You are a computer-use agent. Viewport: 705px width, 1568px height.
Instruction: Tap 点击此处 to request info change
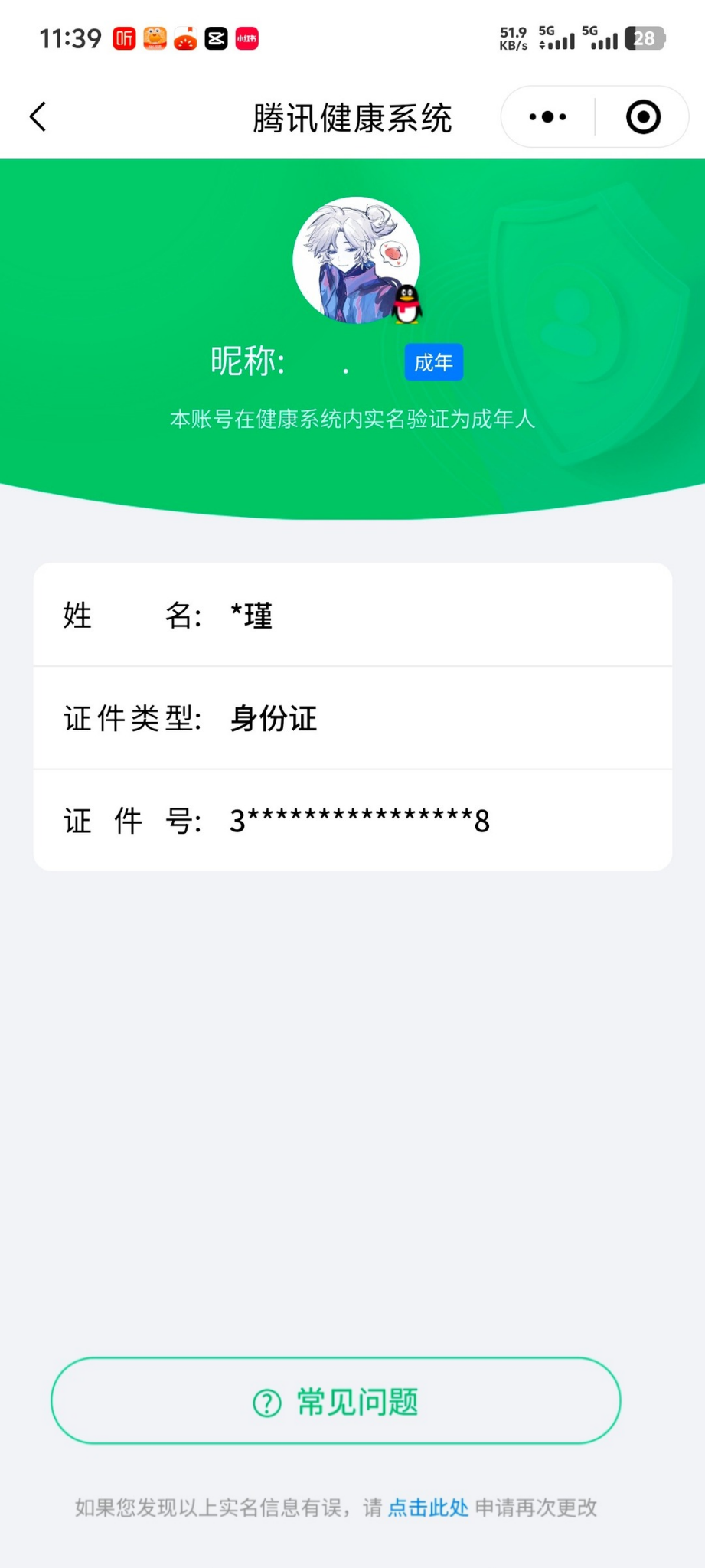(x=428, y=1508)
